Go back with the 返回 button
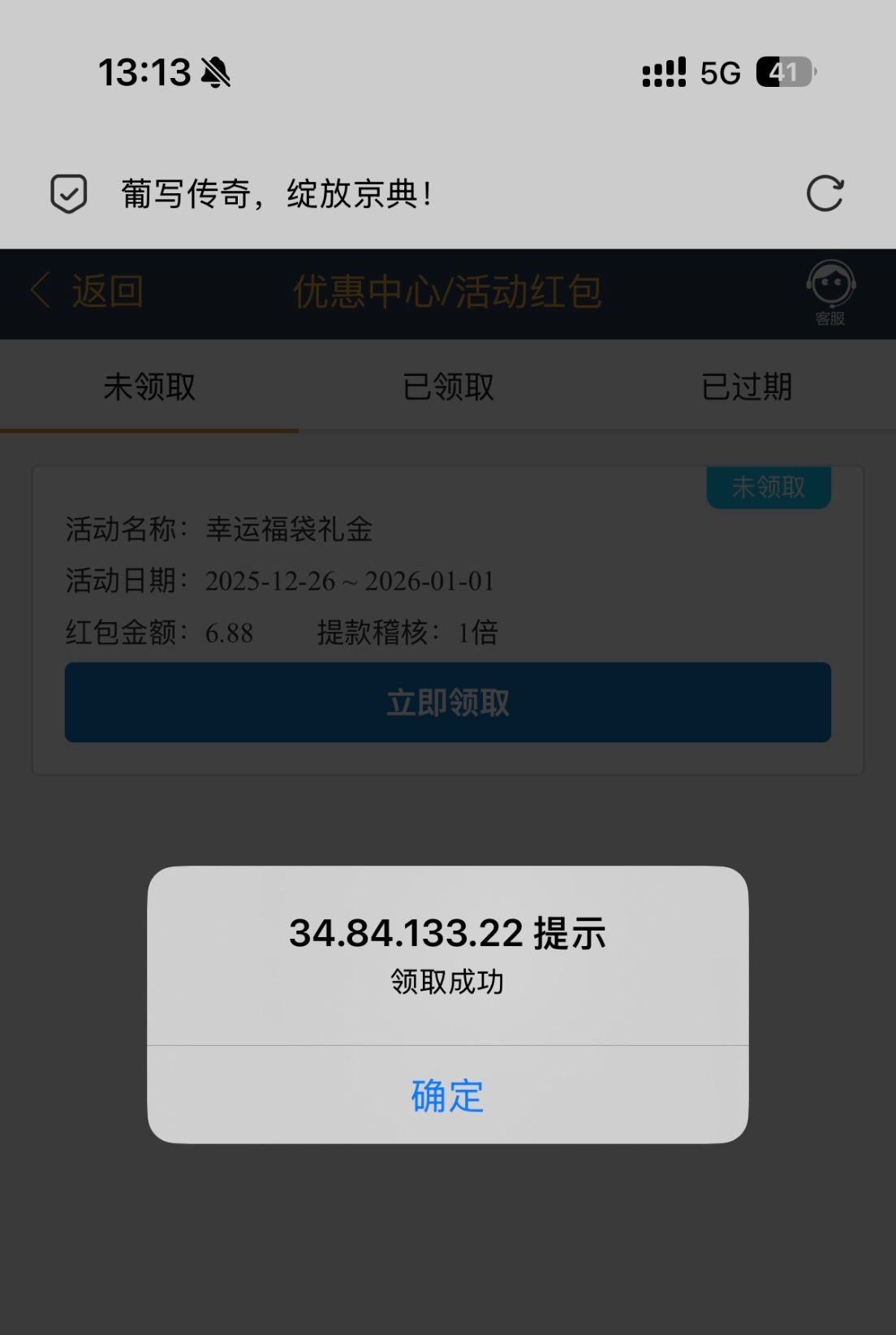This screenshot has width=896, height=1335. (88, 292)
